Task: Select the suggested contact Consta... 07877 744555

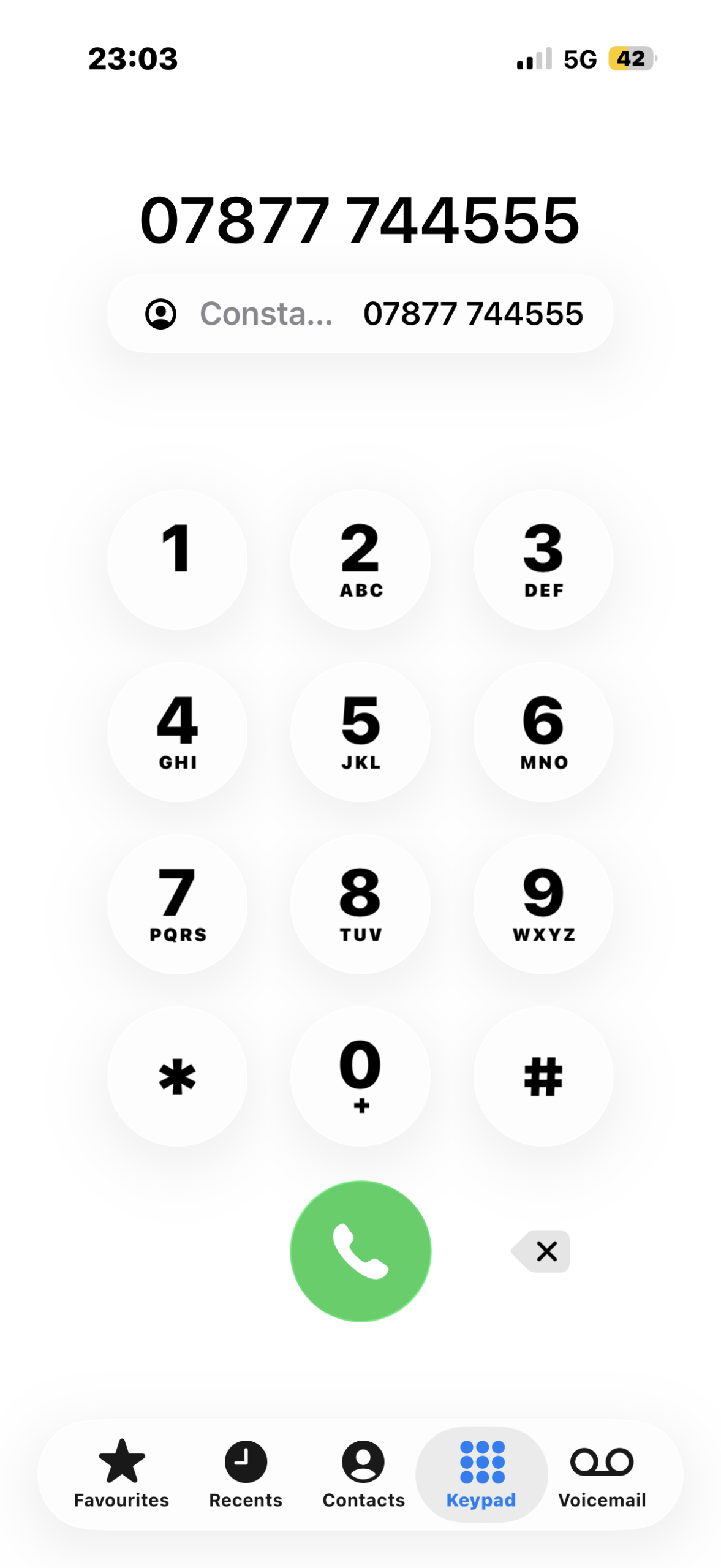Action: (360, 313)
